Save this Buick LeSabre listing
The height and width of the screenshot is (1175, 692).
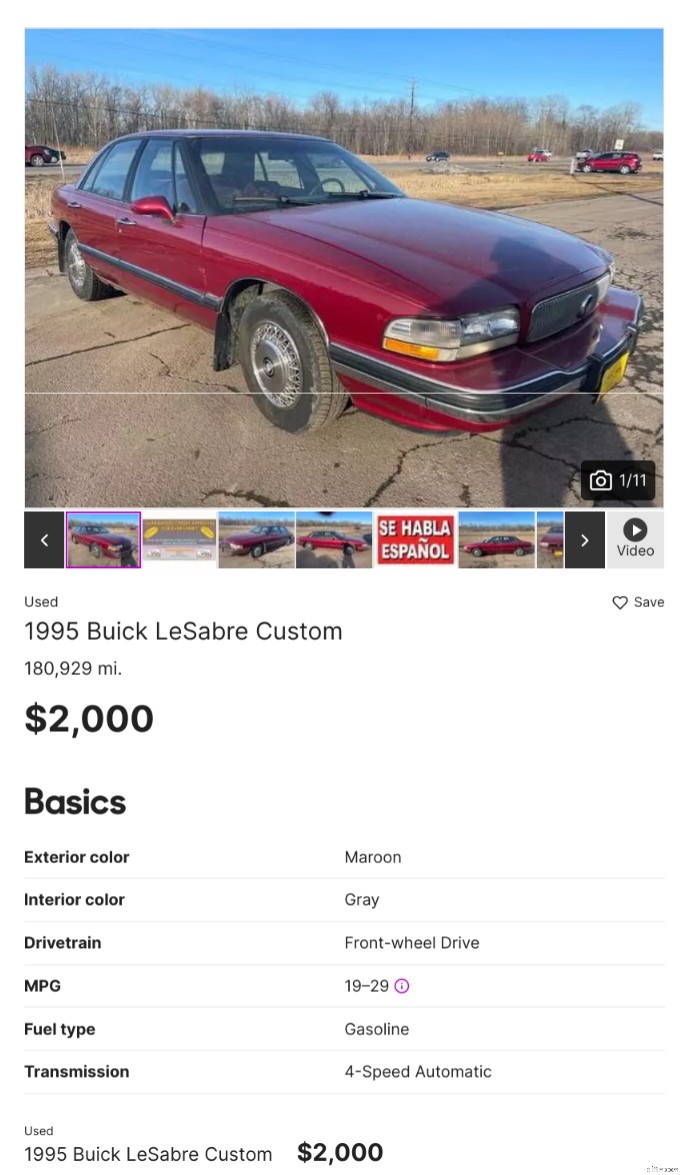(638, 602)
